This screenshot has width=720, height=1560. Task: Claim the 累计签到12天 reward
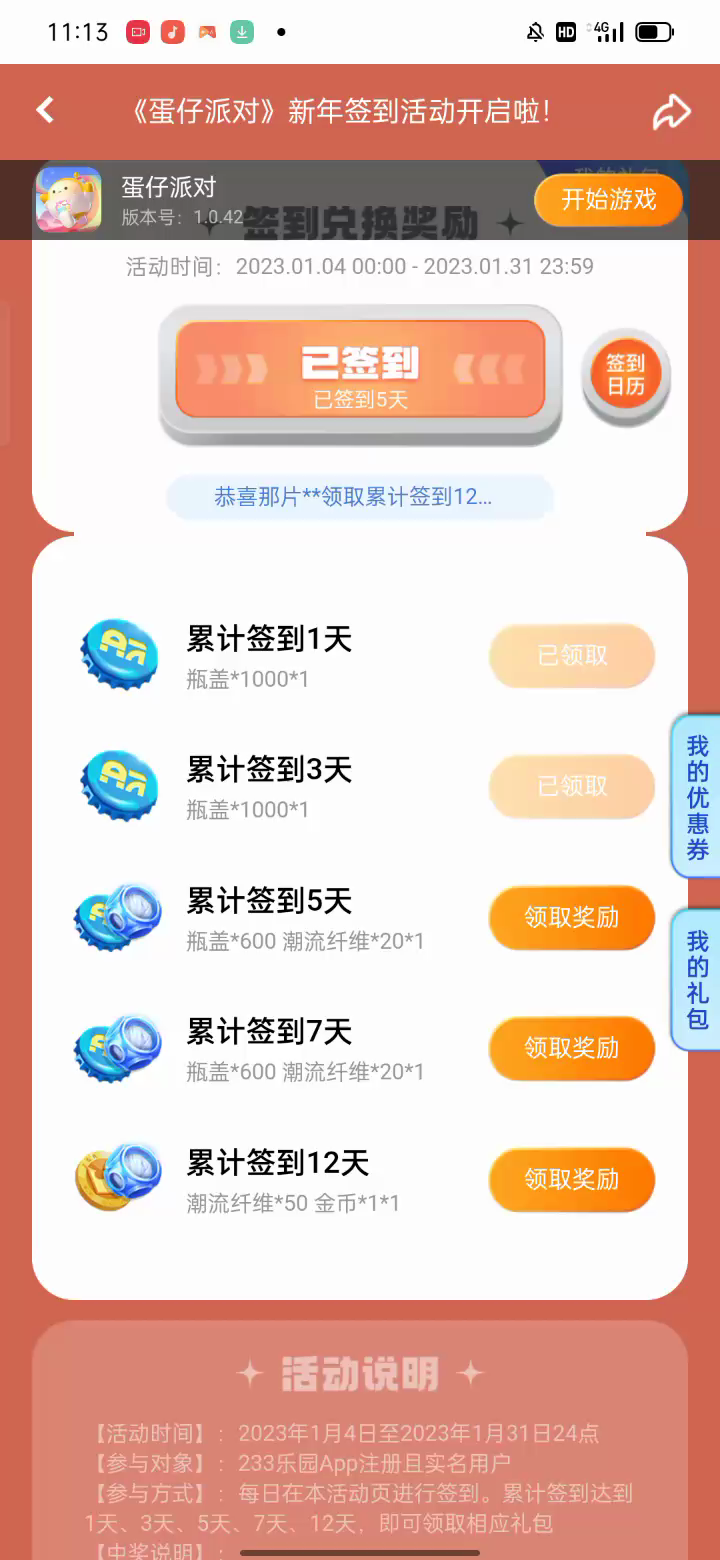[571, 1179]
